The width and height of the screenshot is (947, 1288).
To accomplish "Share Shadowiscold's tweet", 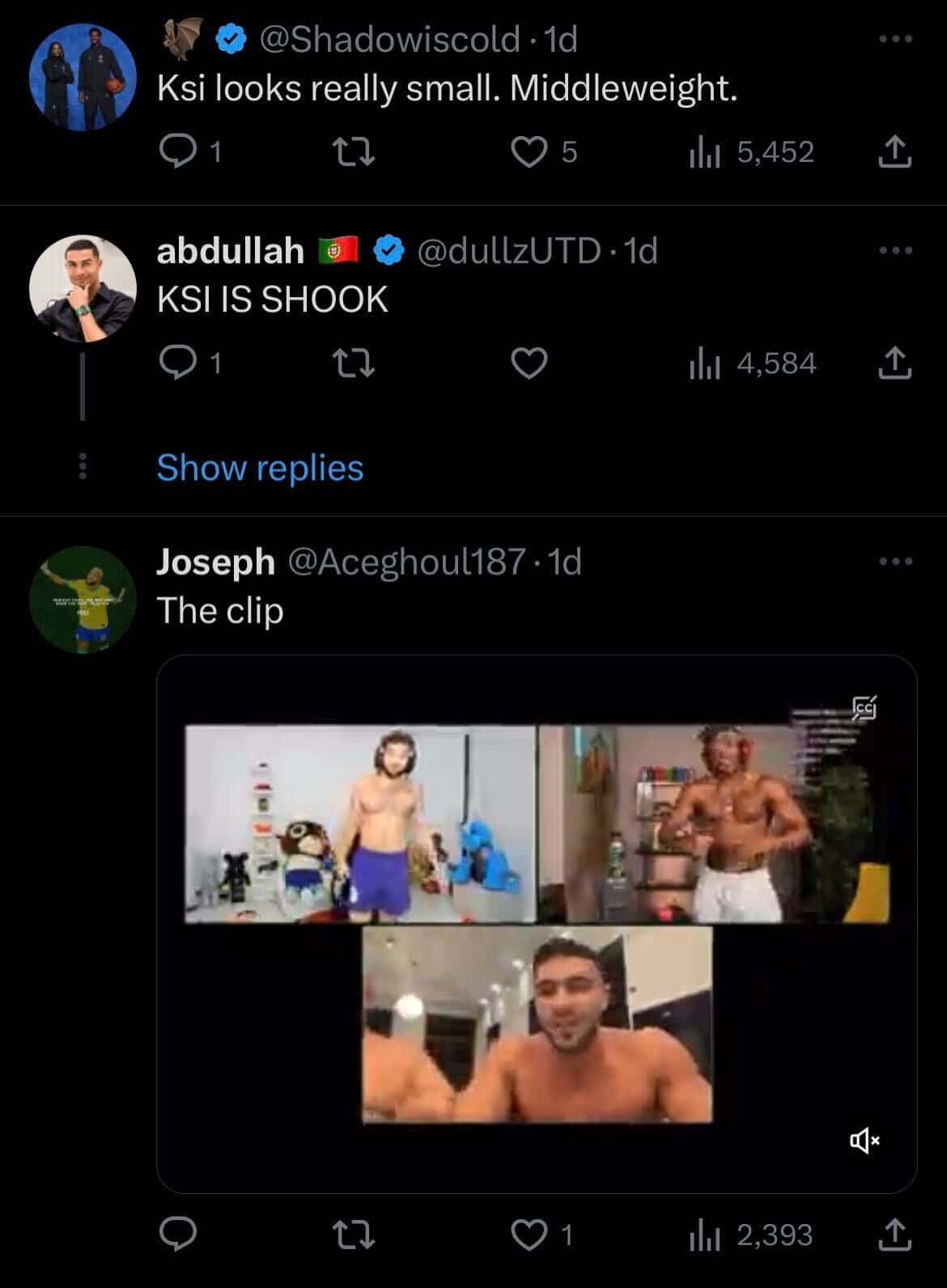I will (895, 151).
